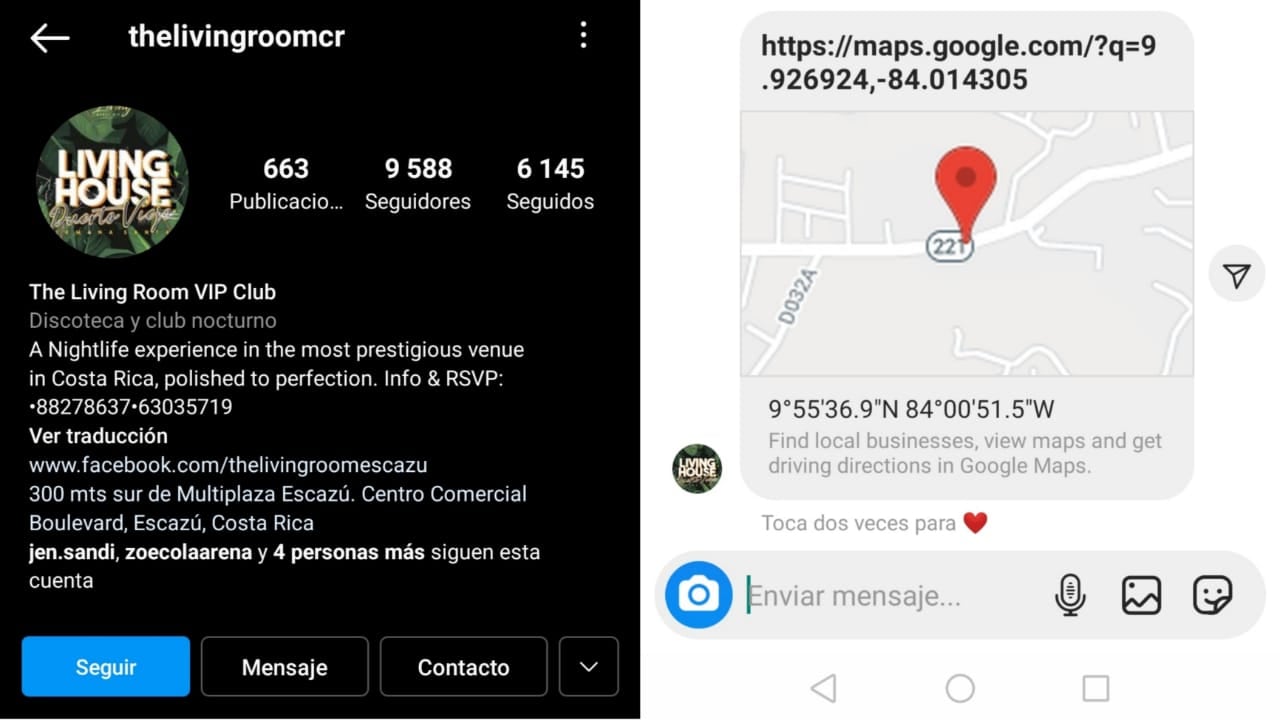
Task: Expand suggested accounts chevron
Action: click(588, 667)
